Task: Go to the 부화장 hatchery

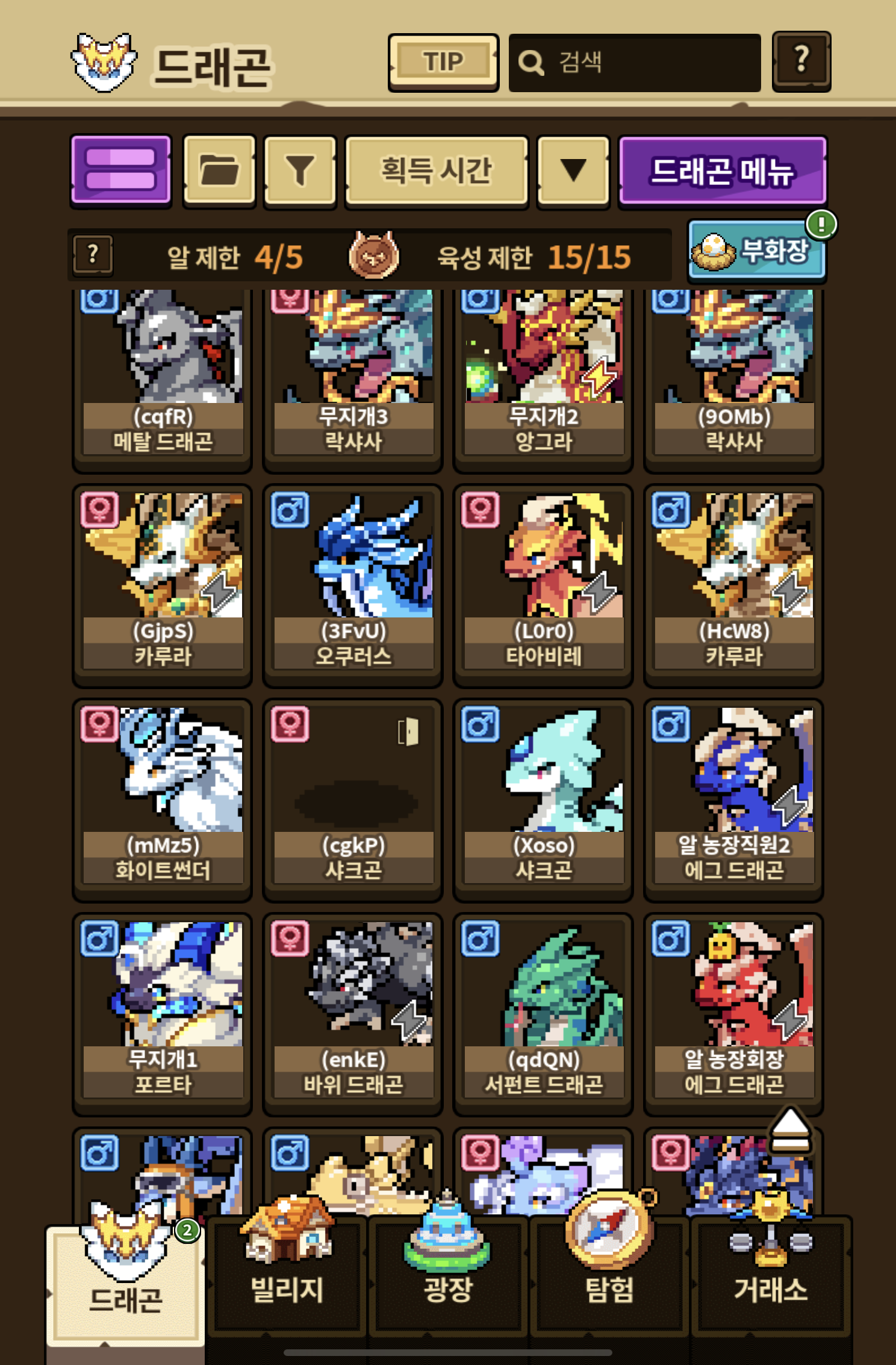Action: 757,251
